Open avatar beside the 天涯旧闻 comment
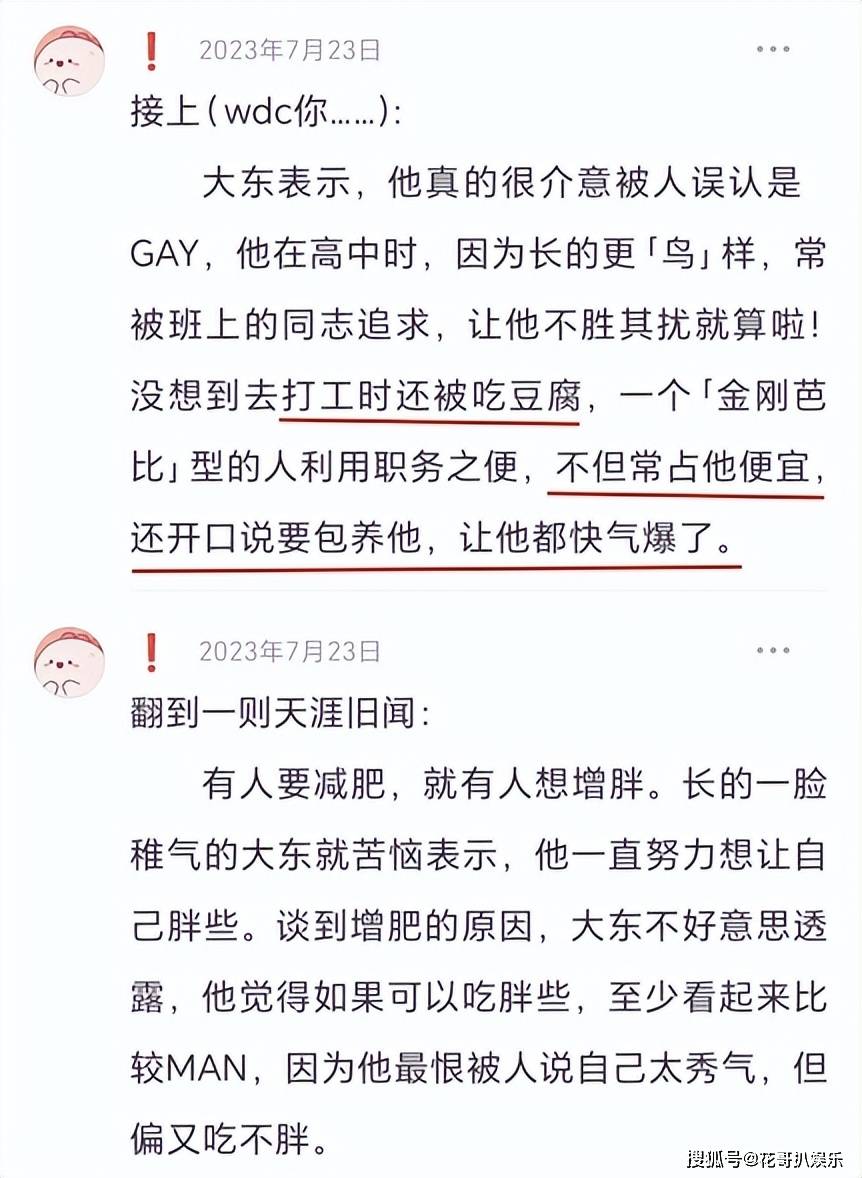This screenshot has width=862, height=1178. click(x=69, y=662)
